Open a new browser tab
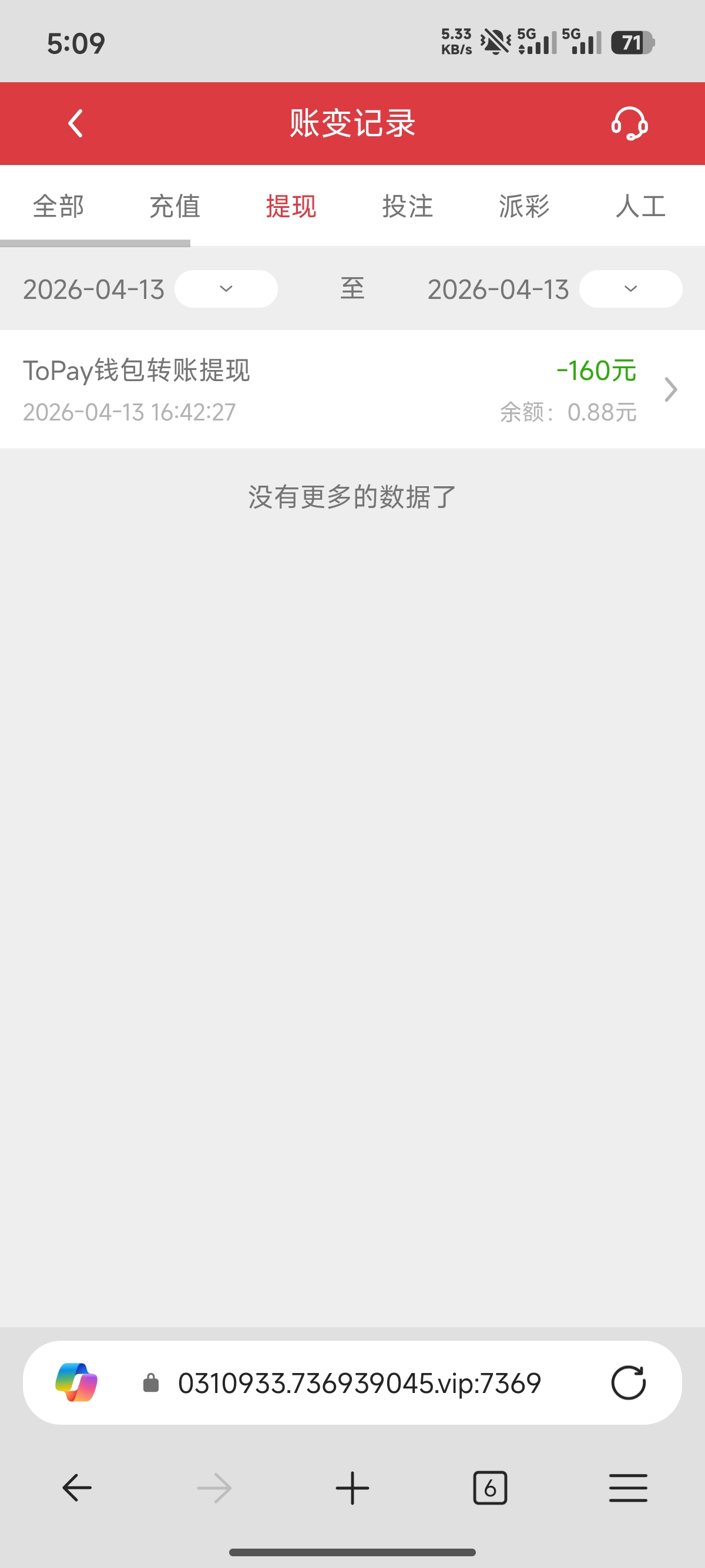 point(352,1488)
